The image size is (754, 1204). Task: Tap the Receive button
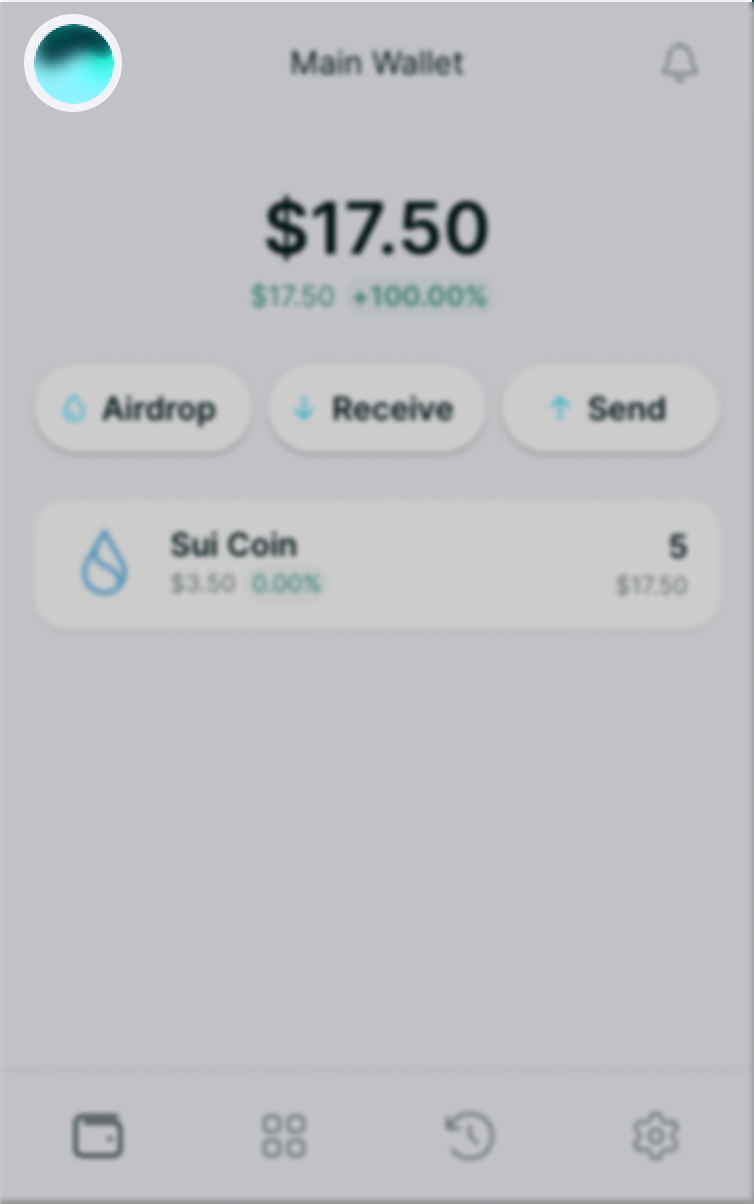click(x=377, y=409)
